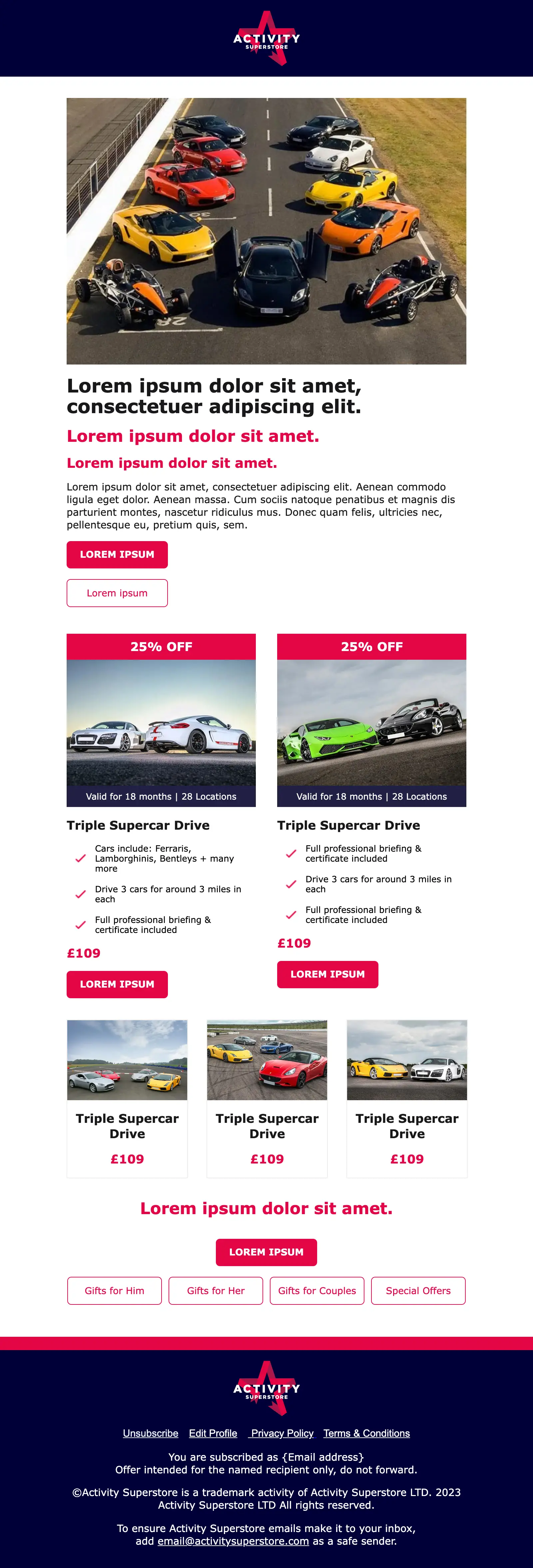This screenshot has width=533, height=1568.
Task: Open the 25% off card with white Audi
Action: [x=161, y=721]
